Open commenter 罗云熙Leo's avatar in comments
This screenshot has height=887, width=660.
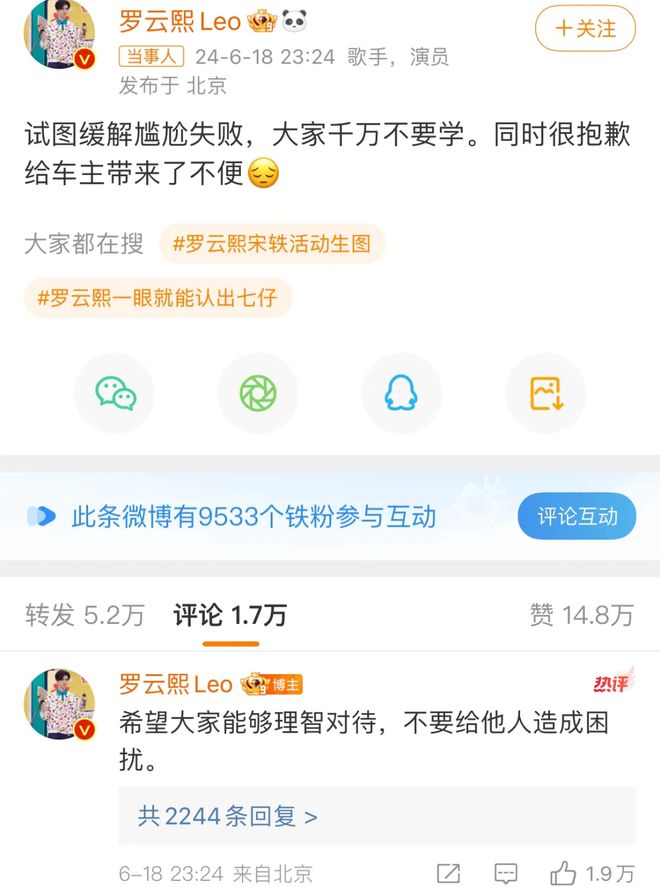coord(58,705)
